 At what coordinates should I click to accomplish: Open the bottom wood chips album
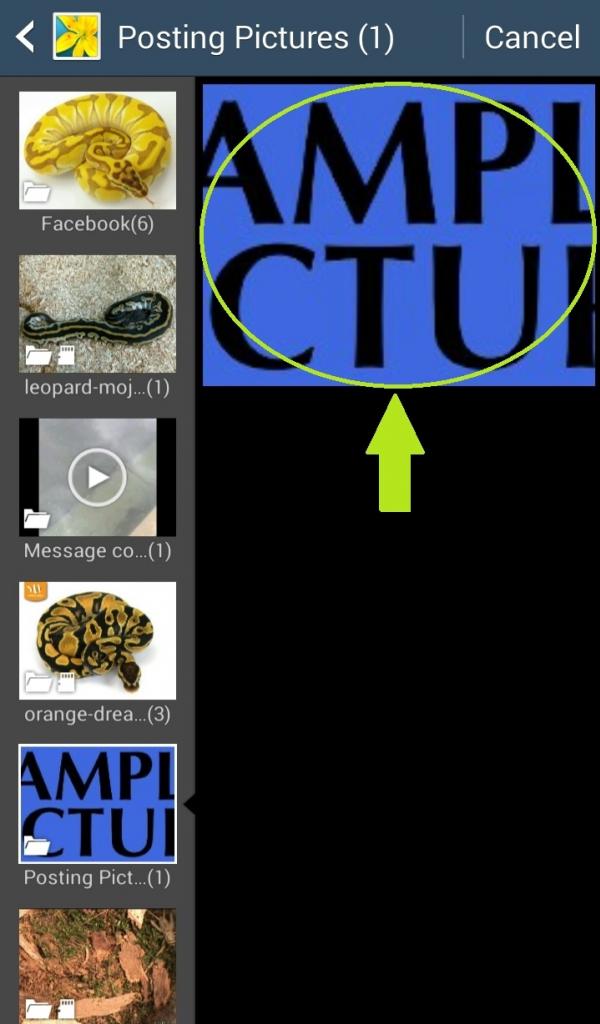click(x=97, y=964)
